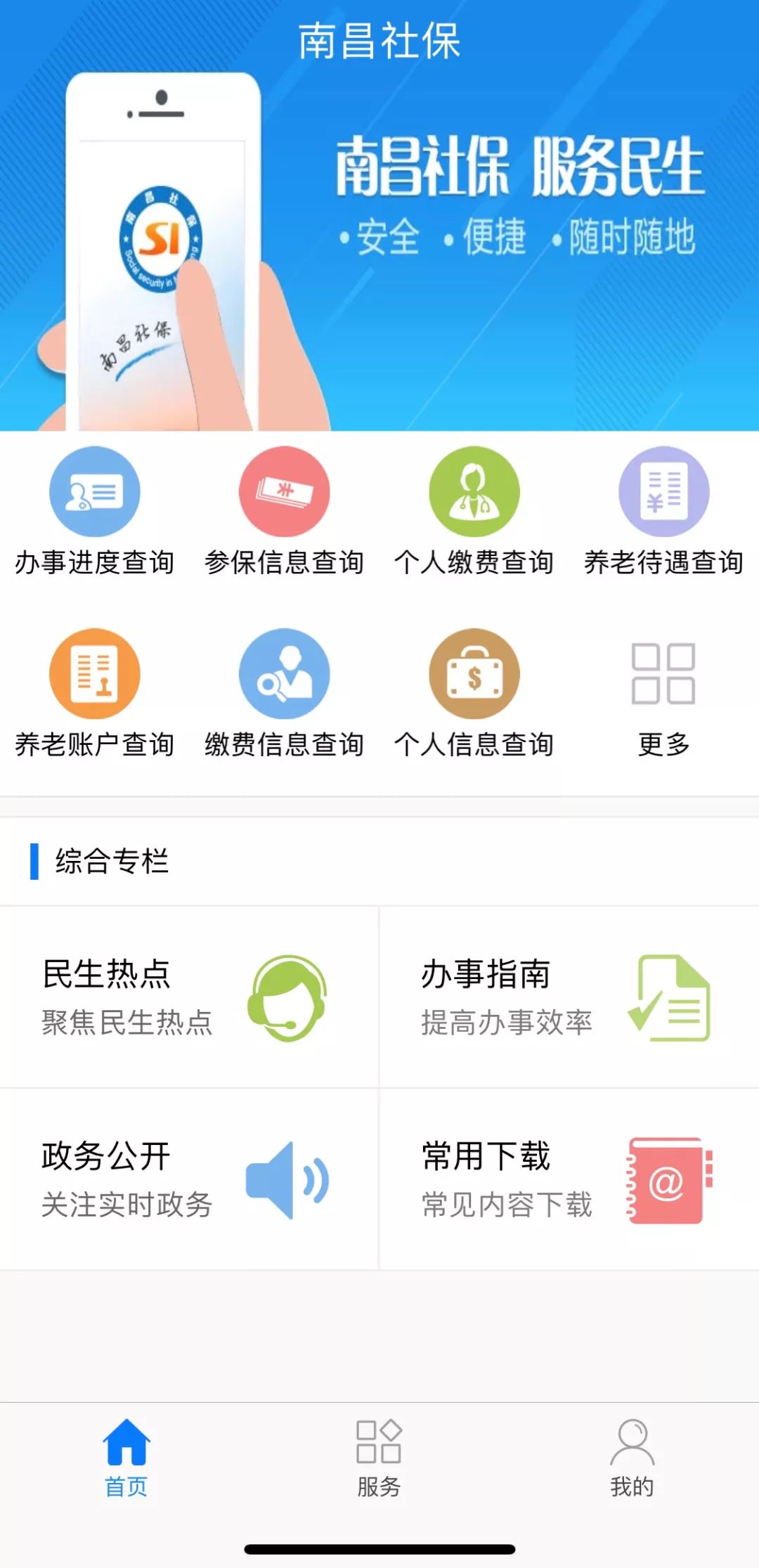
Task: Open 办事进度查询 with the ID card icon
Action: (x=95, y=492)
